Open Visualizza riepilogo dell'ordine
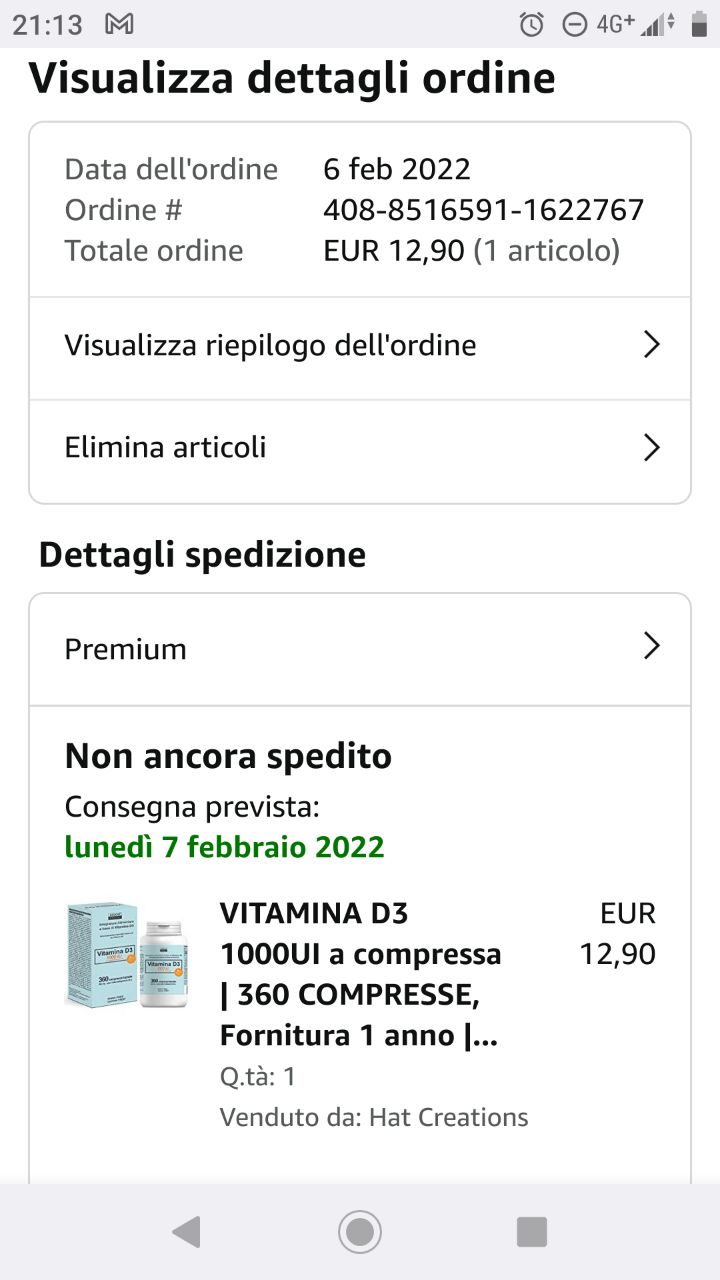The width and height of the screenshot is (720, 1280). tap(360, 346)
